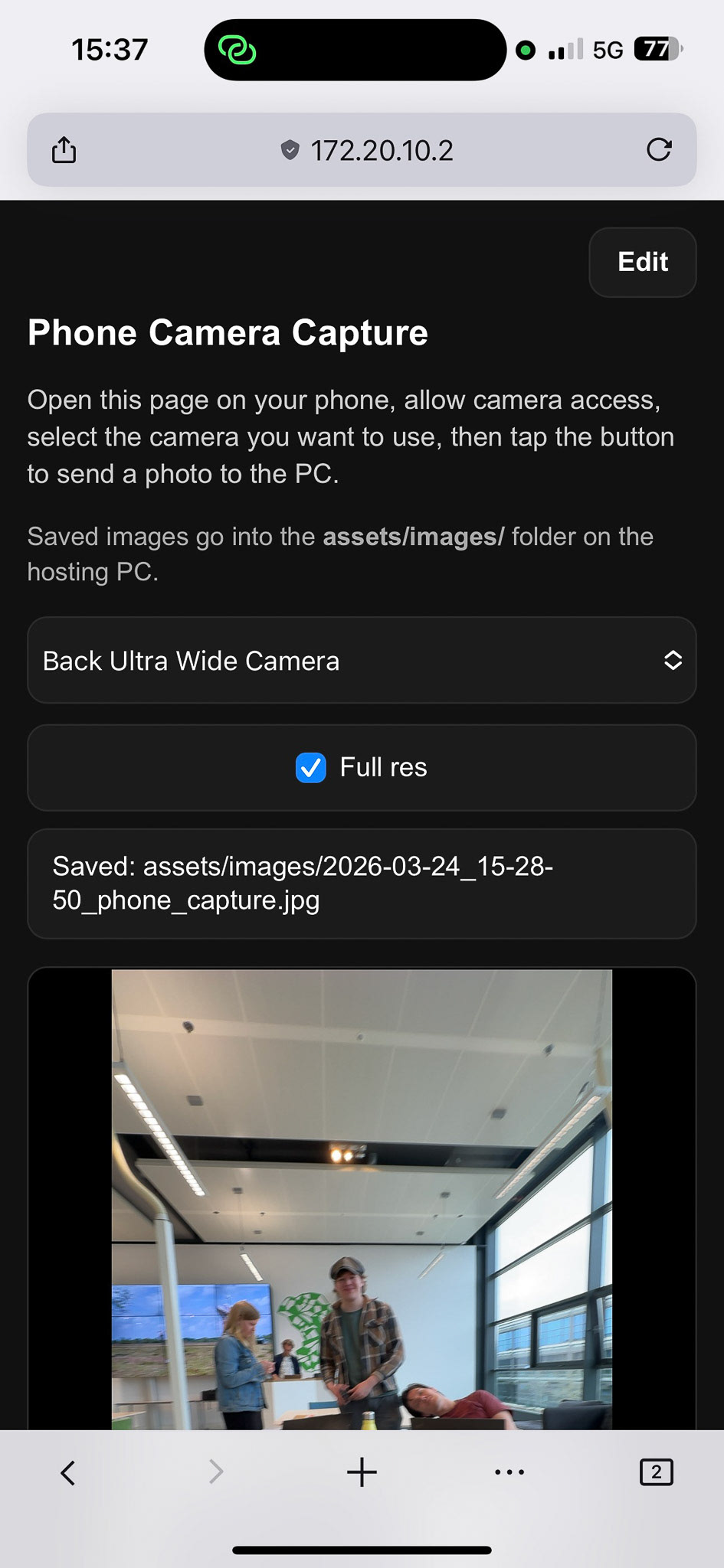Reload the page using the refresh icon

(660, 150)
